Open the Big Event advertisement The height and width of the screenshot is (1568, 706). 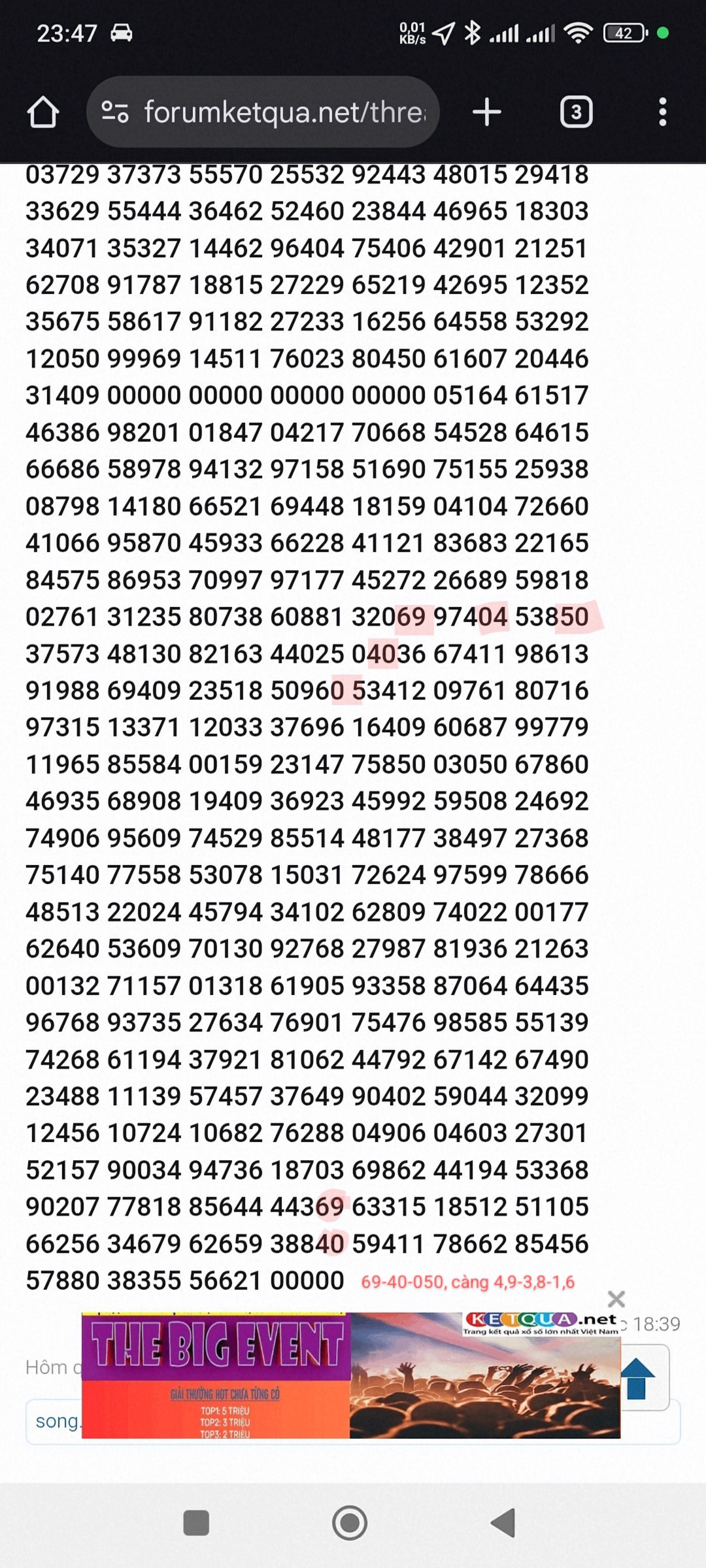point(351,1375)
